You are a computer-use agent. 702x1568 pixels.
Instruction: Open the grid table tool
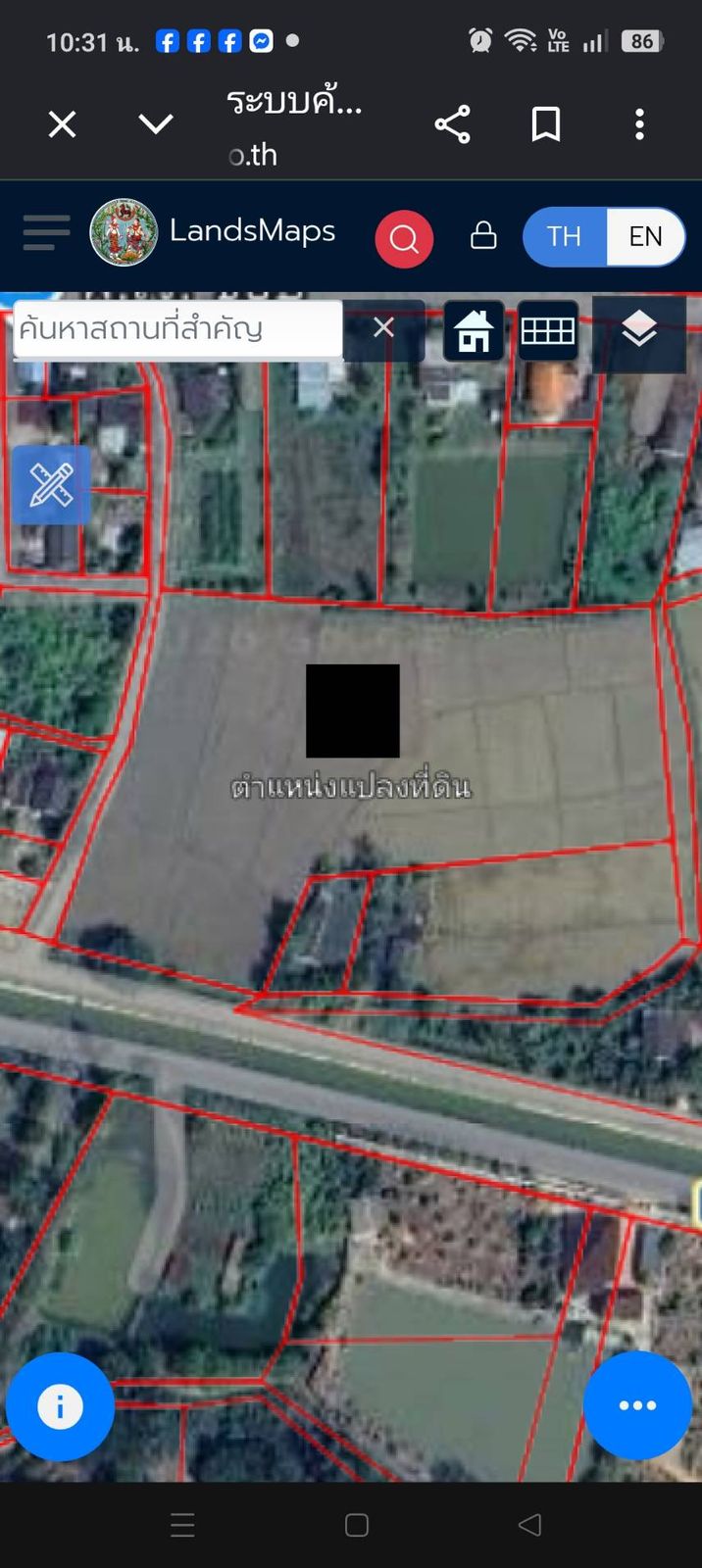tap(547, 330)
